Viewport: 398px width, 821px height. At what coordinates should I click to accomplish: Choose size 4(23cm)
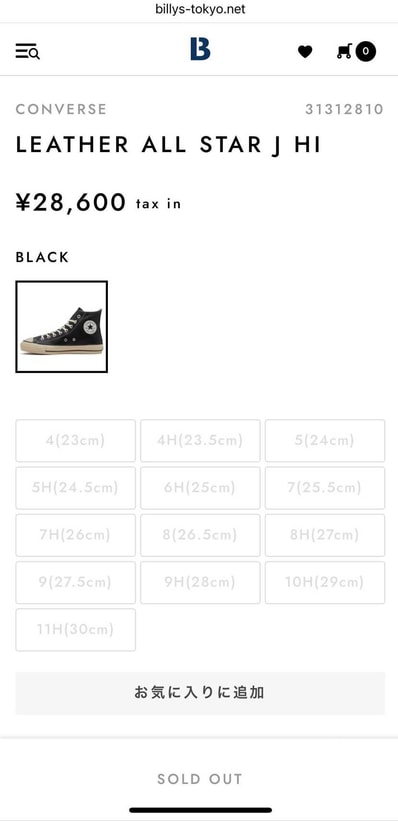(75, 440)
